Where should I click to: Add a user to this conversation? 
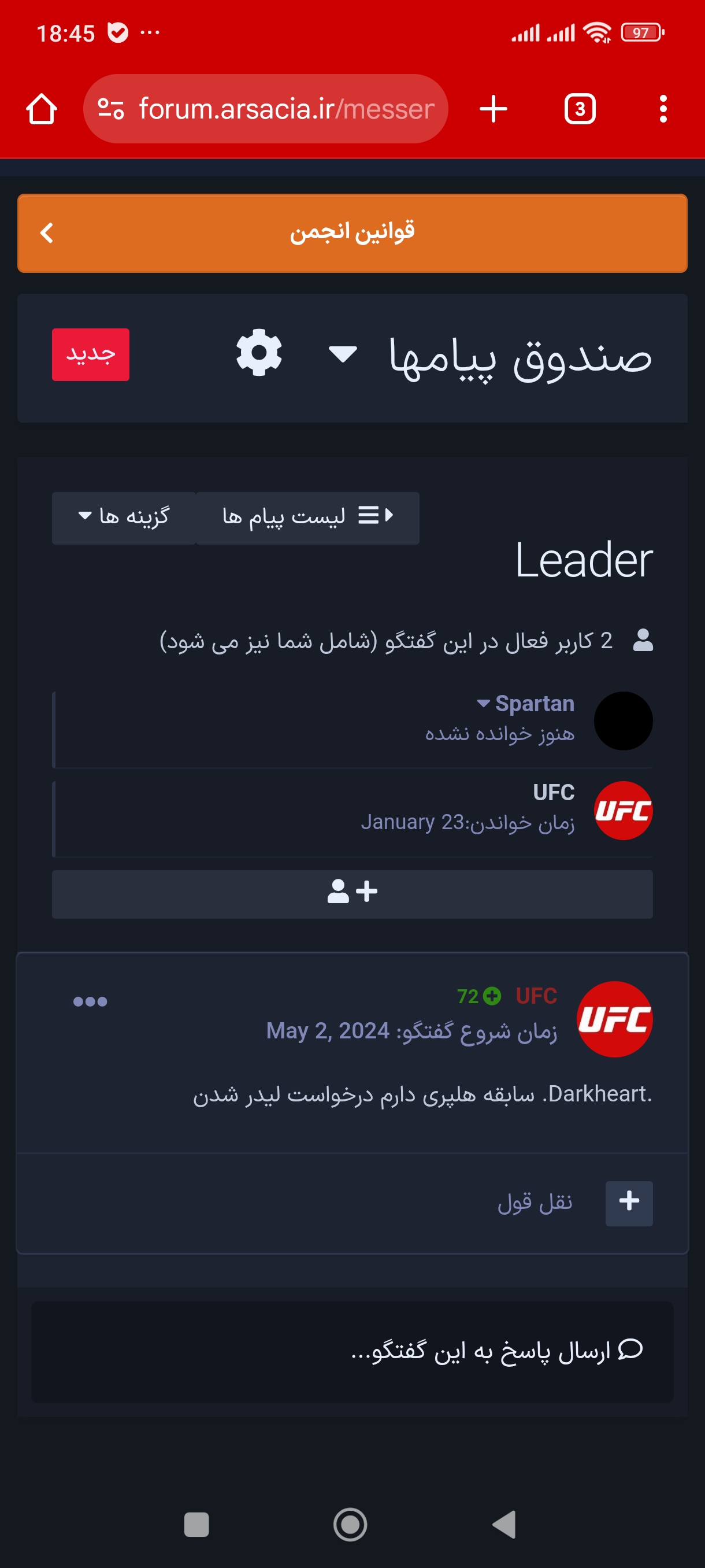point(352,894)
